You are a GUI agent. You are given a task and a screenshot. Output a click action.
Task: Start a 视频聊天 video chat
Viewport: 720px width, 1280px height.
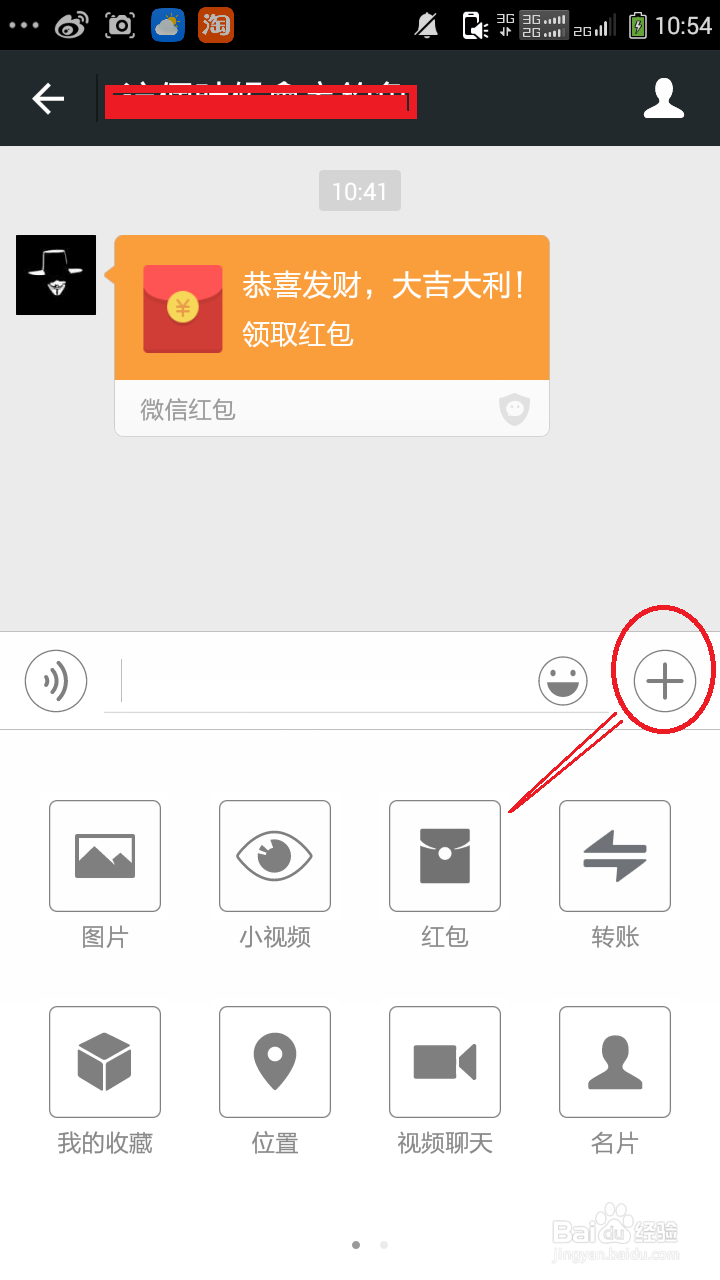pos(445,1062)
